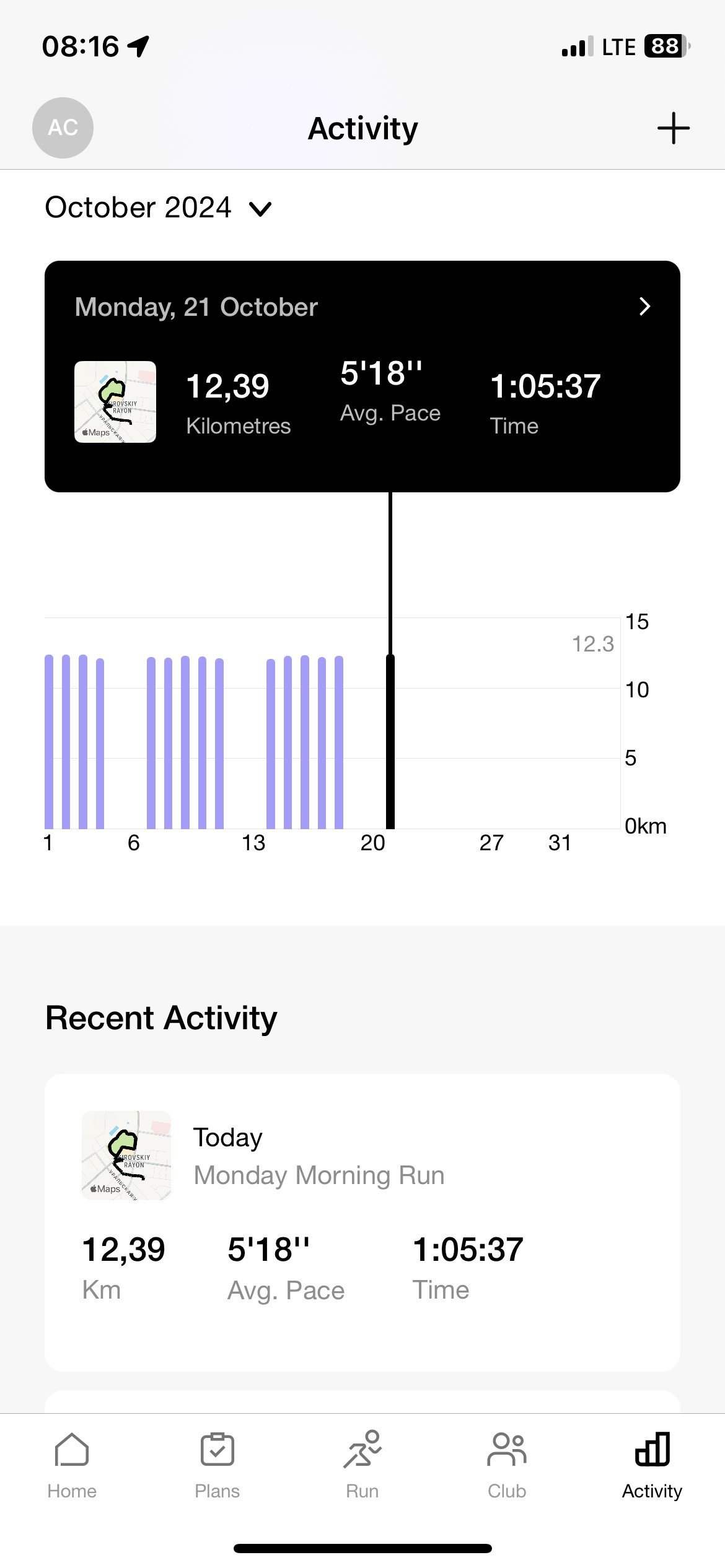Switch to the Club tab
Viewport: 725px width, 1568px height.
click(507, 1466)
